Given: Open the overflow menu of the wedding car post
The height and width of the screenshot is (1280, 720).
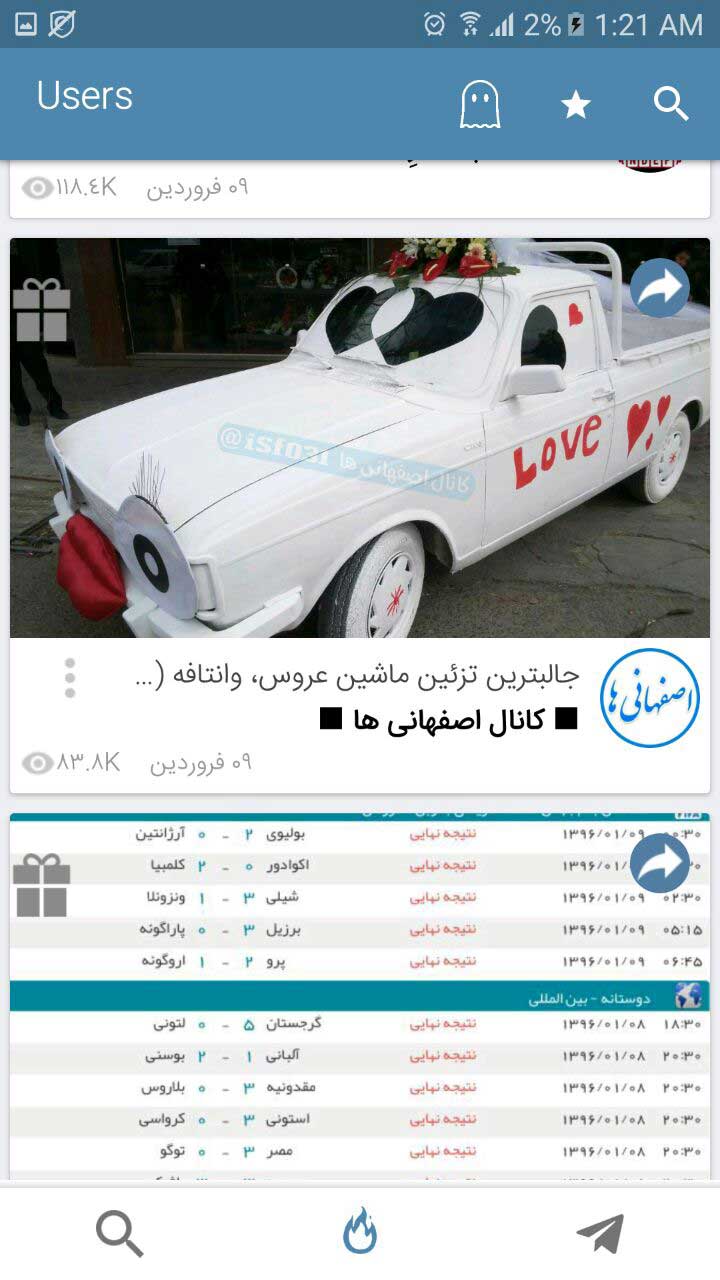Looking at the screenshot, I should [x=70, y=678].
